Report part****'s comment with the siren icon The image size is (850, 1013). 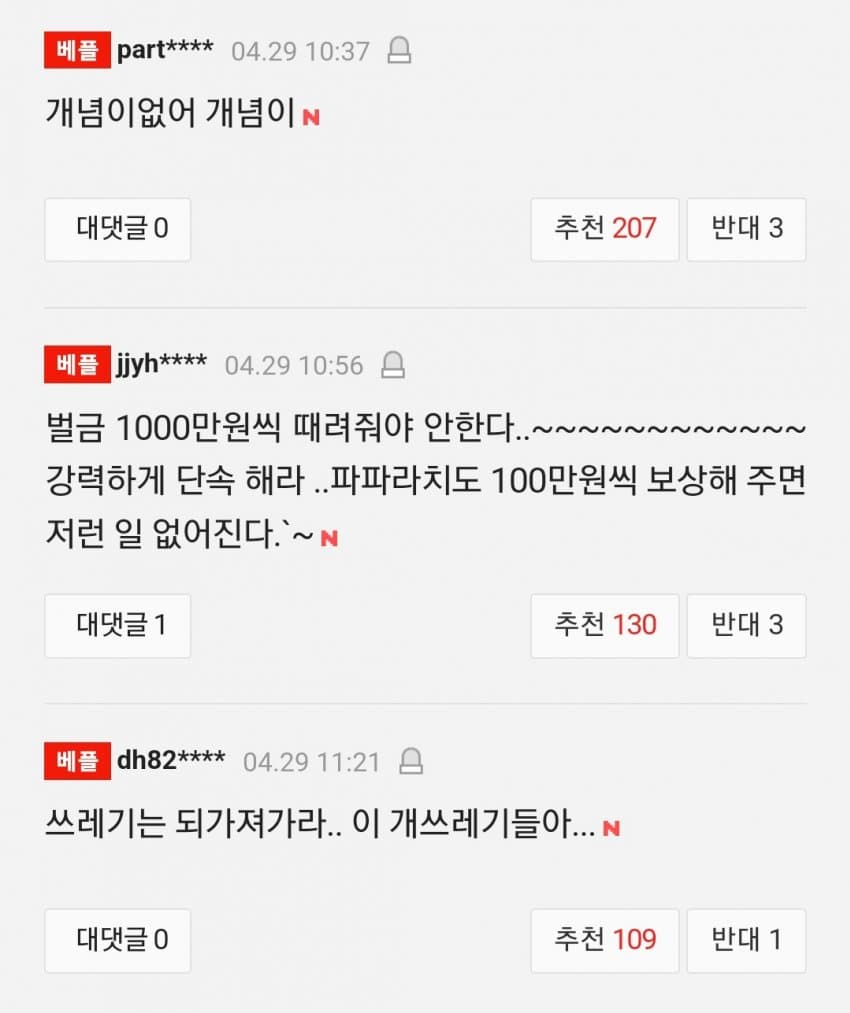(x=399, y=51)
